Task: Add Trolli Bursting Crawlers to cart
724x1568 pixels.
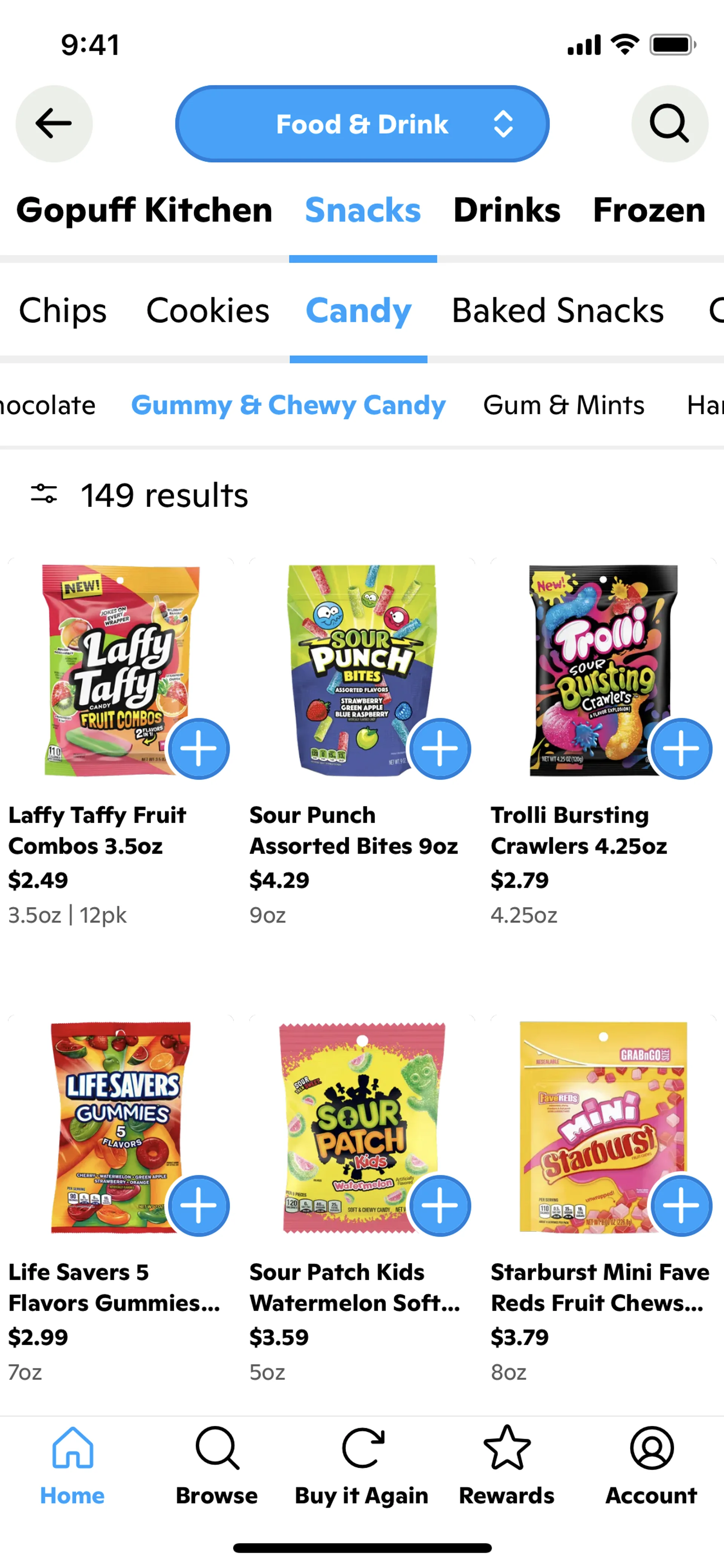Action: point(681,748)
